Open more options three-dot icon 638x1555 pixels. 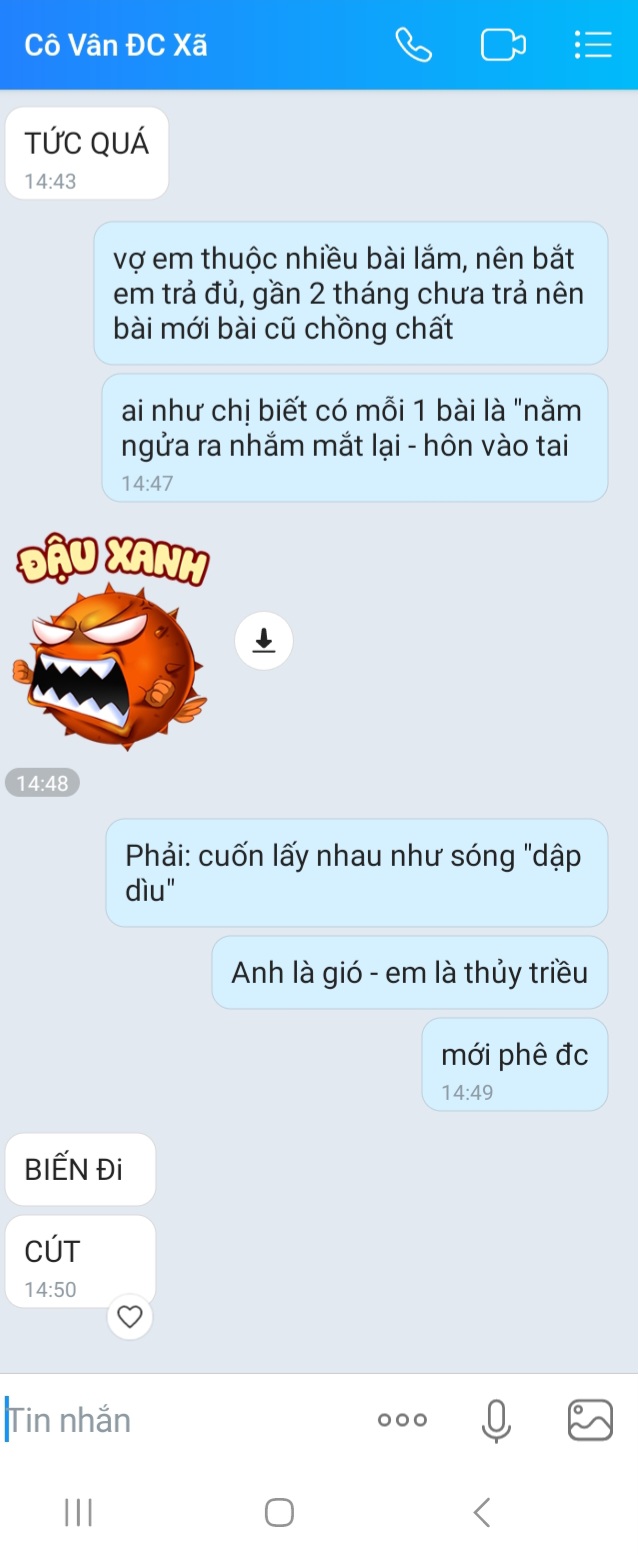pyautogui.click(x=402, y=1420)
